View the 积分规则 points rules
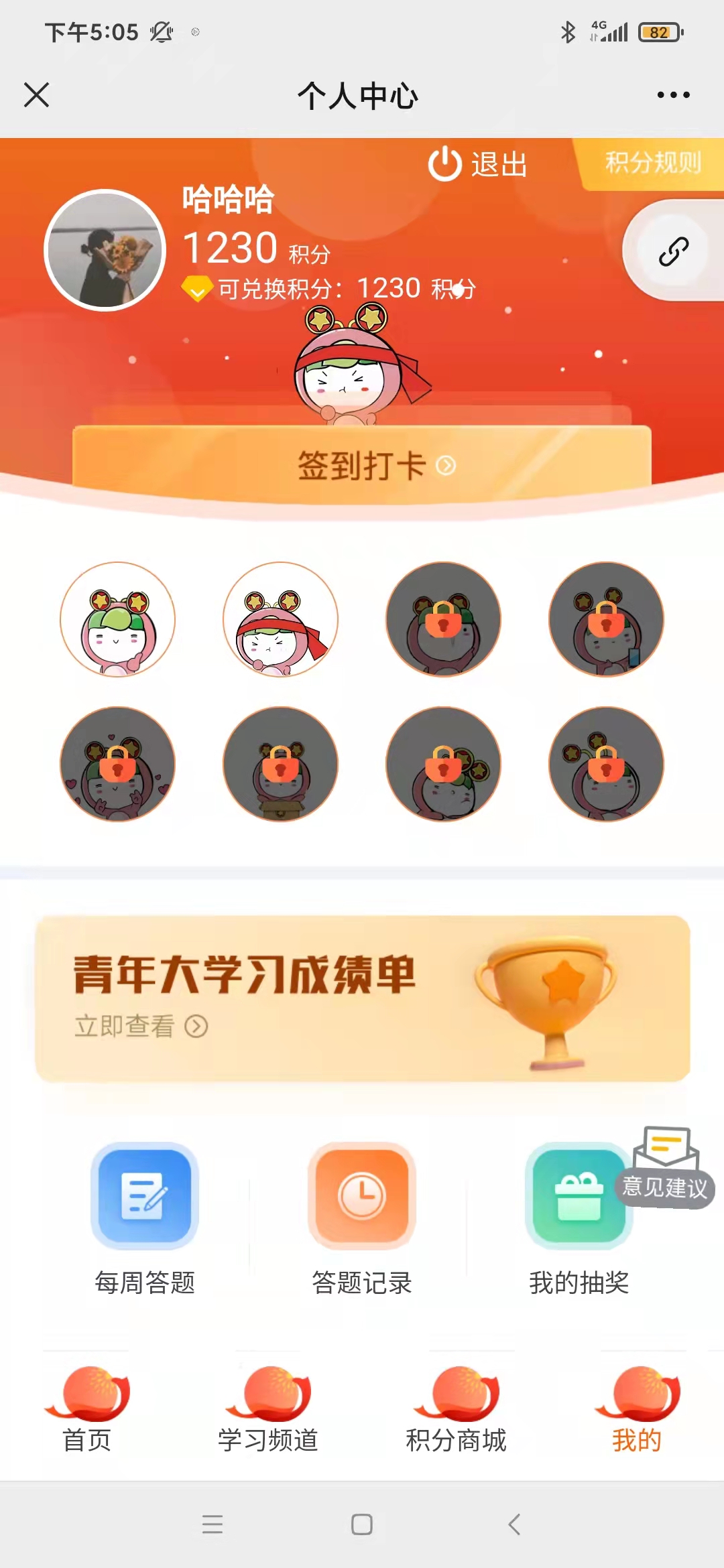This screenshot has height=1568, width=724. 652,163
